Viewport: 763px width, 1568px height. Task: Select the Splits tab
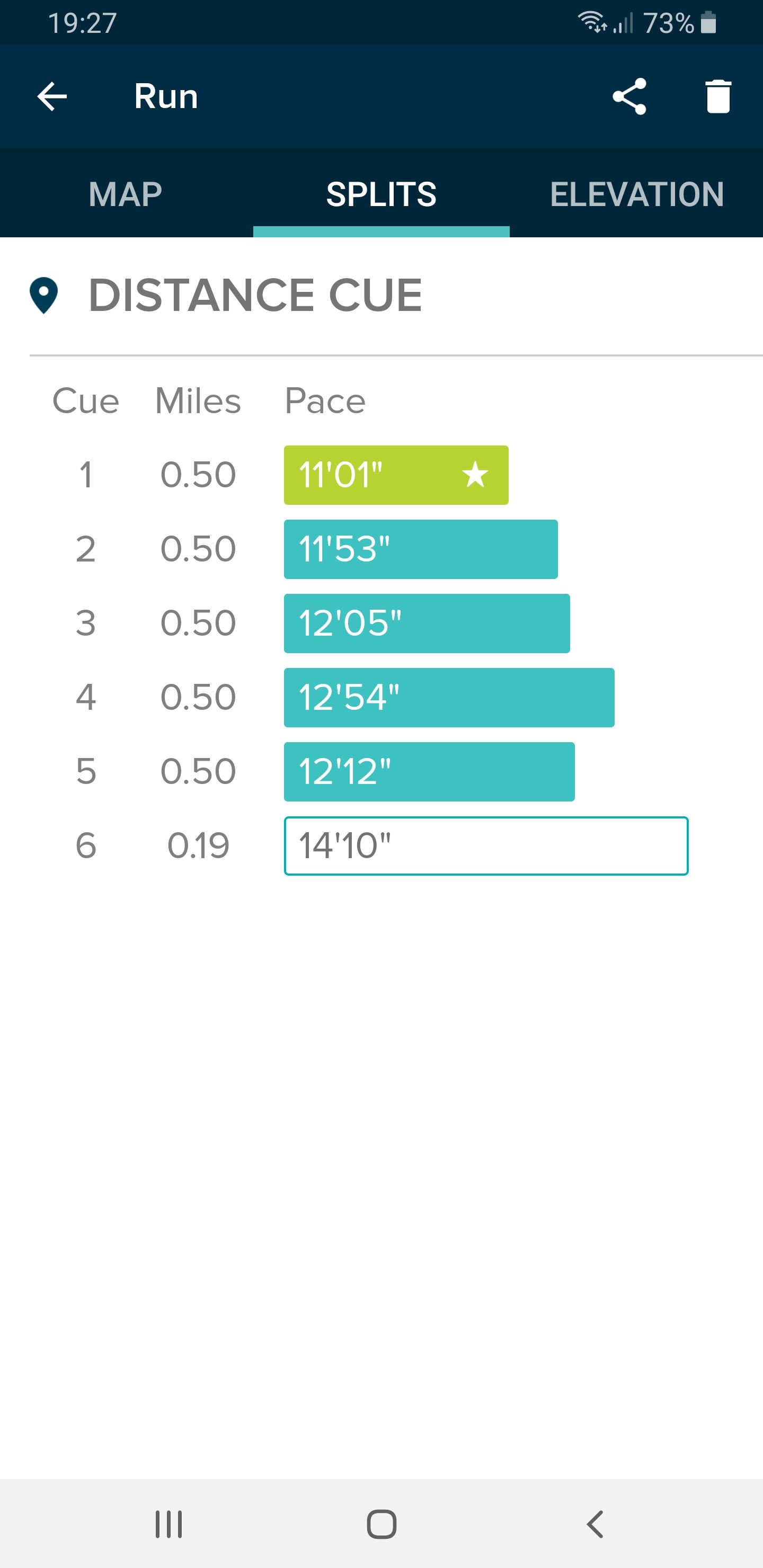pyautogui.click(x=381, y=194)
